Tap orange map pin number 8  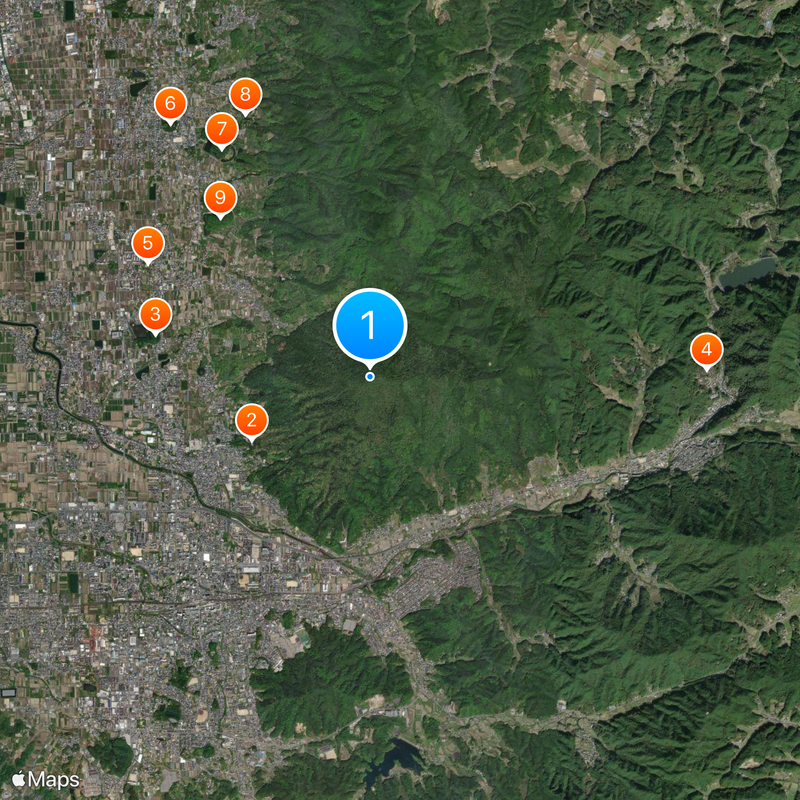coord(244,96)
